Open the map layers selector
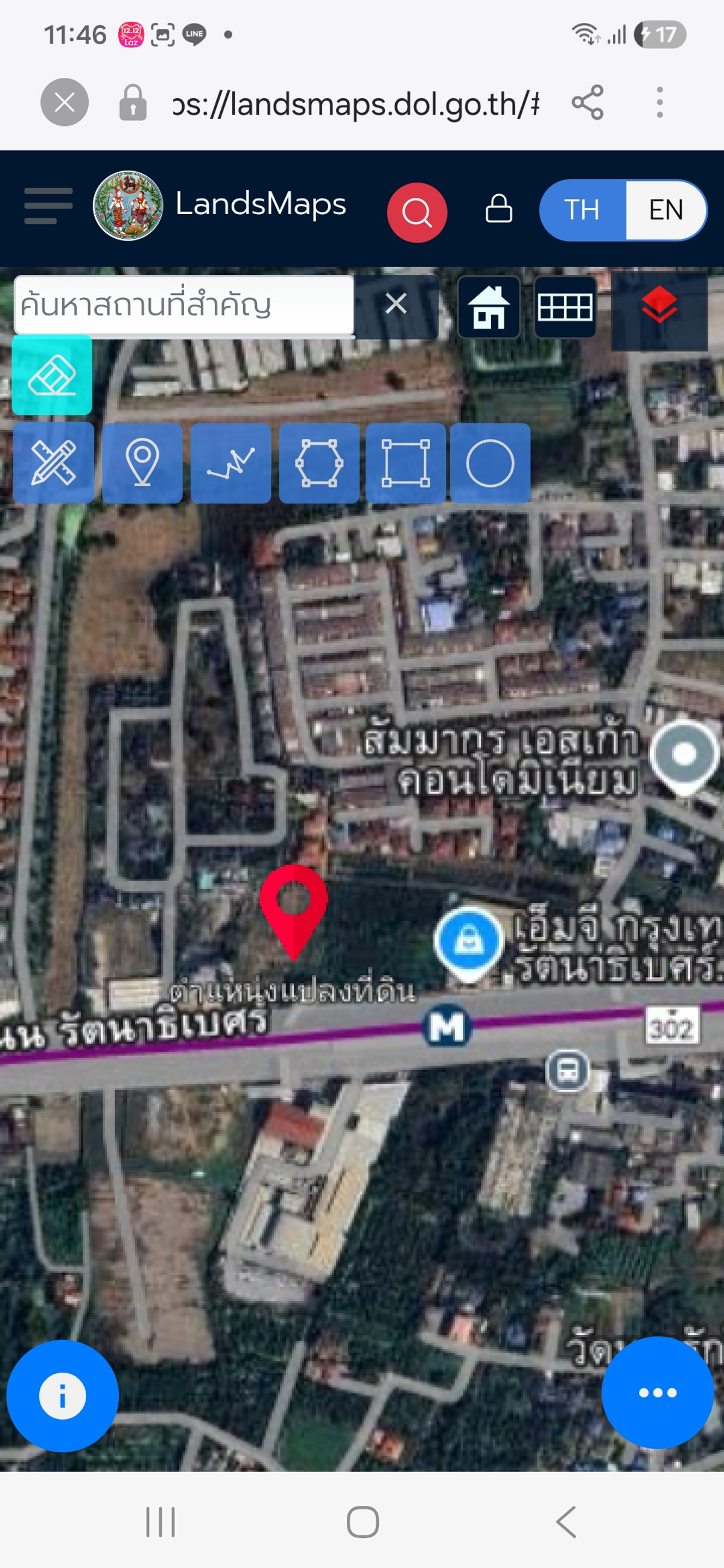Screen dimensions: 724x1568 pyautogui.click(x=659, y=306)
